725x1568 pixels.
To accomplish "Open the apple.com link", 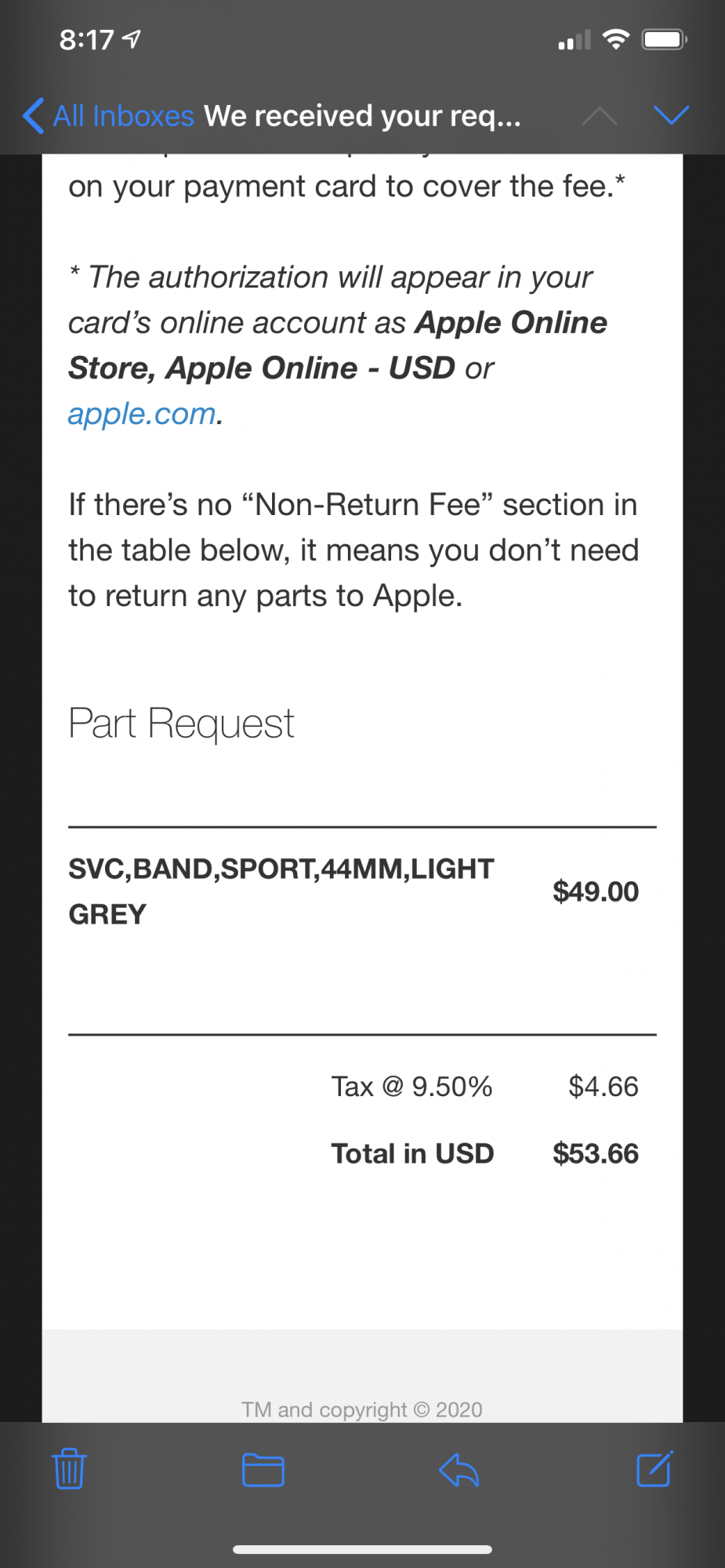I will point(142,414).
